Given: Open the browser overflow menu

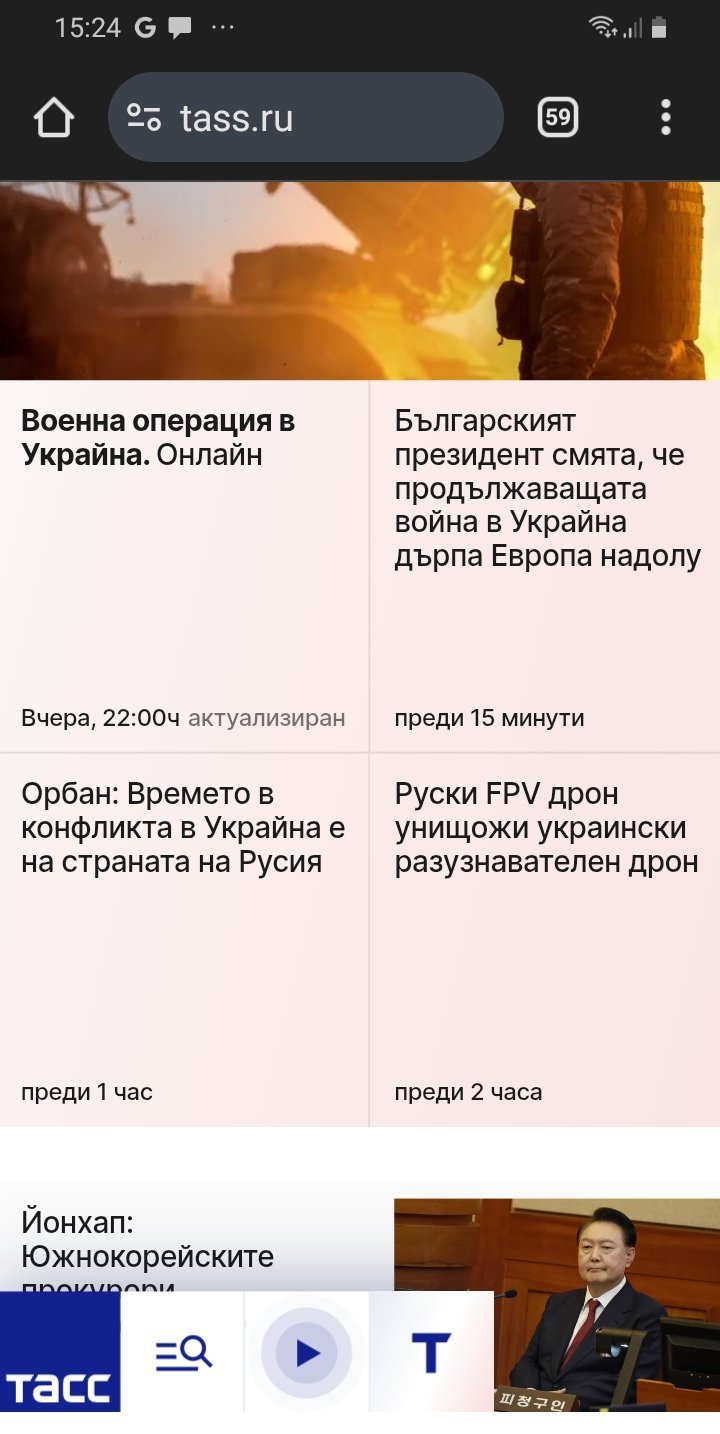Looking at the screenshot, I should pos(665,118).
